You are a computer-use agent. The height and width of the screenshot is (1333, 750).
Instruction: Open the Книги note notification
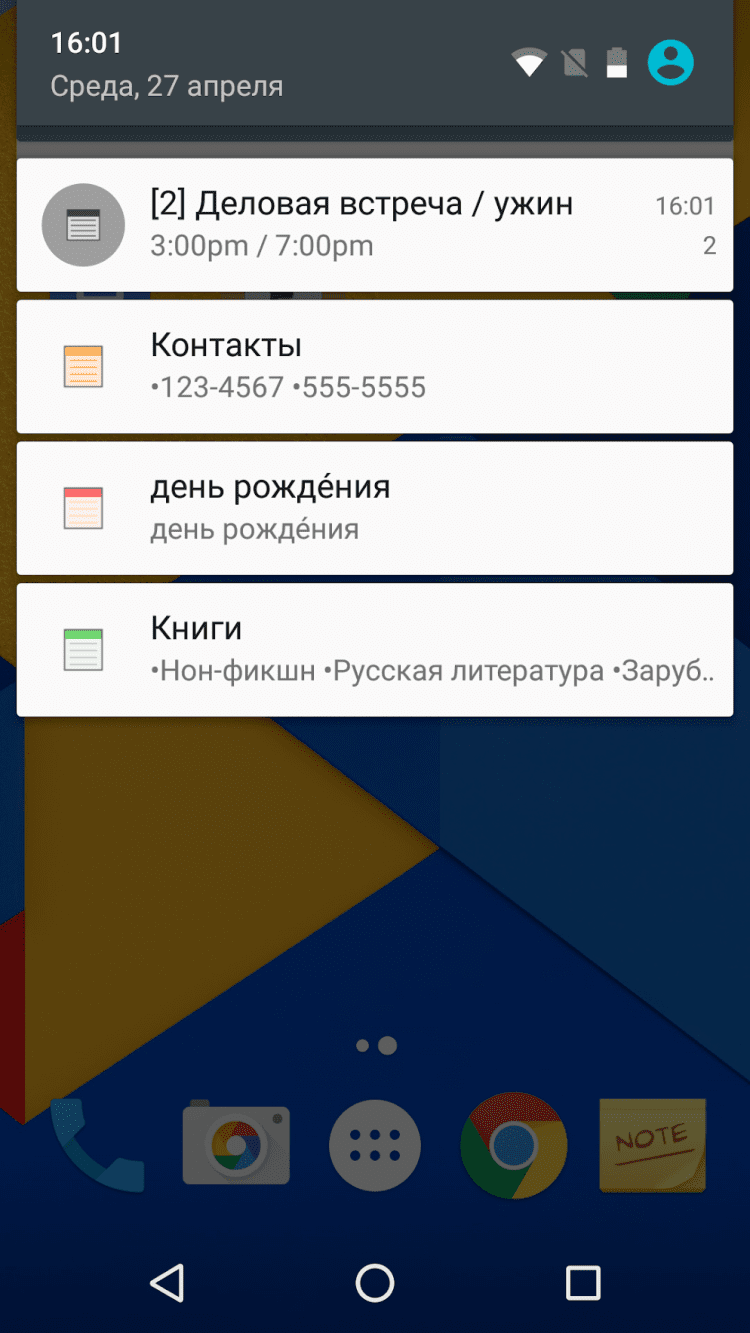click(x=375, y=649)
